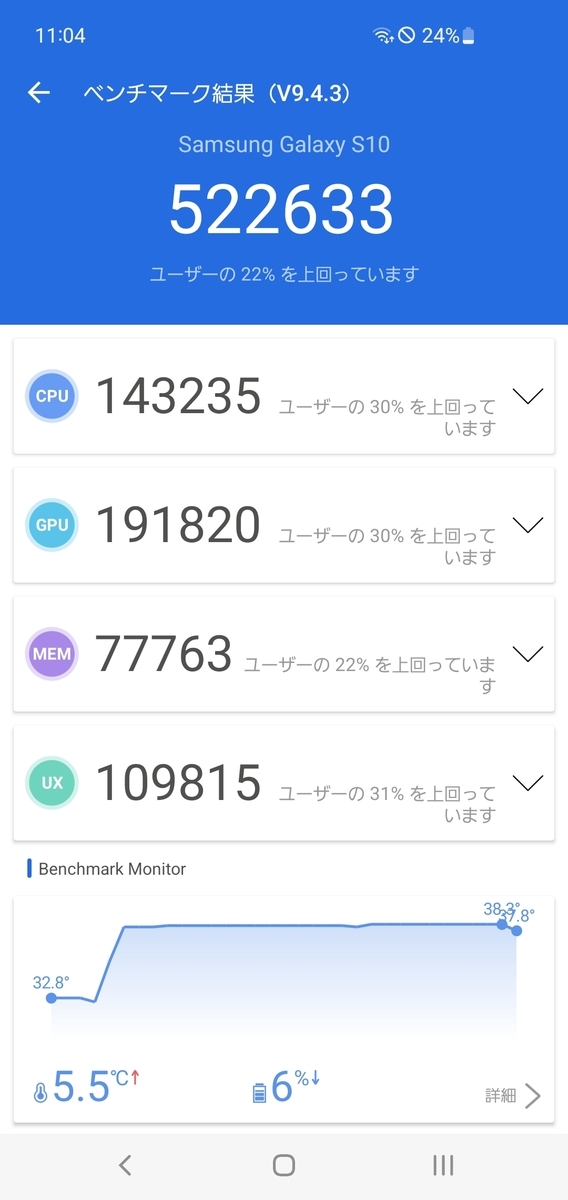Expand the UX score details

point(527,783)
